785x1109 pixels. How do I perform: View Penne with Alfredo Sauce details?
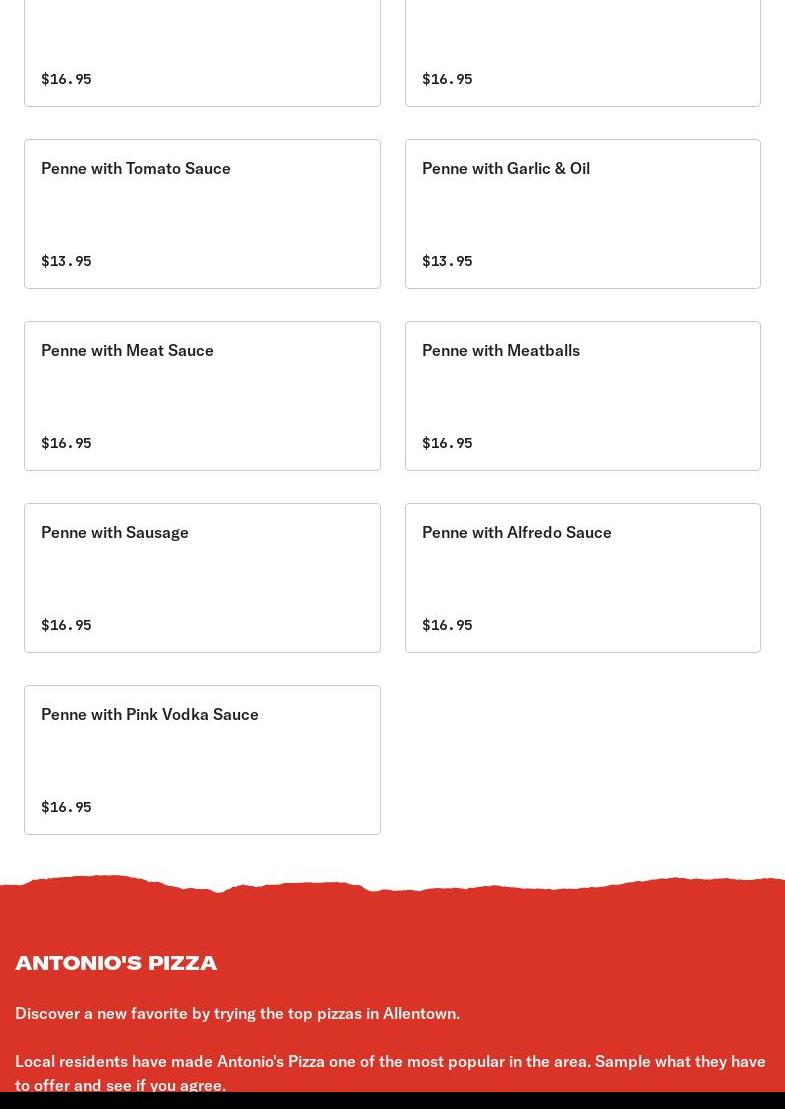[582, 577]
